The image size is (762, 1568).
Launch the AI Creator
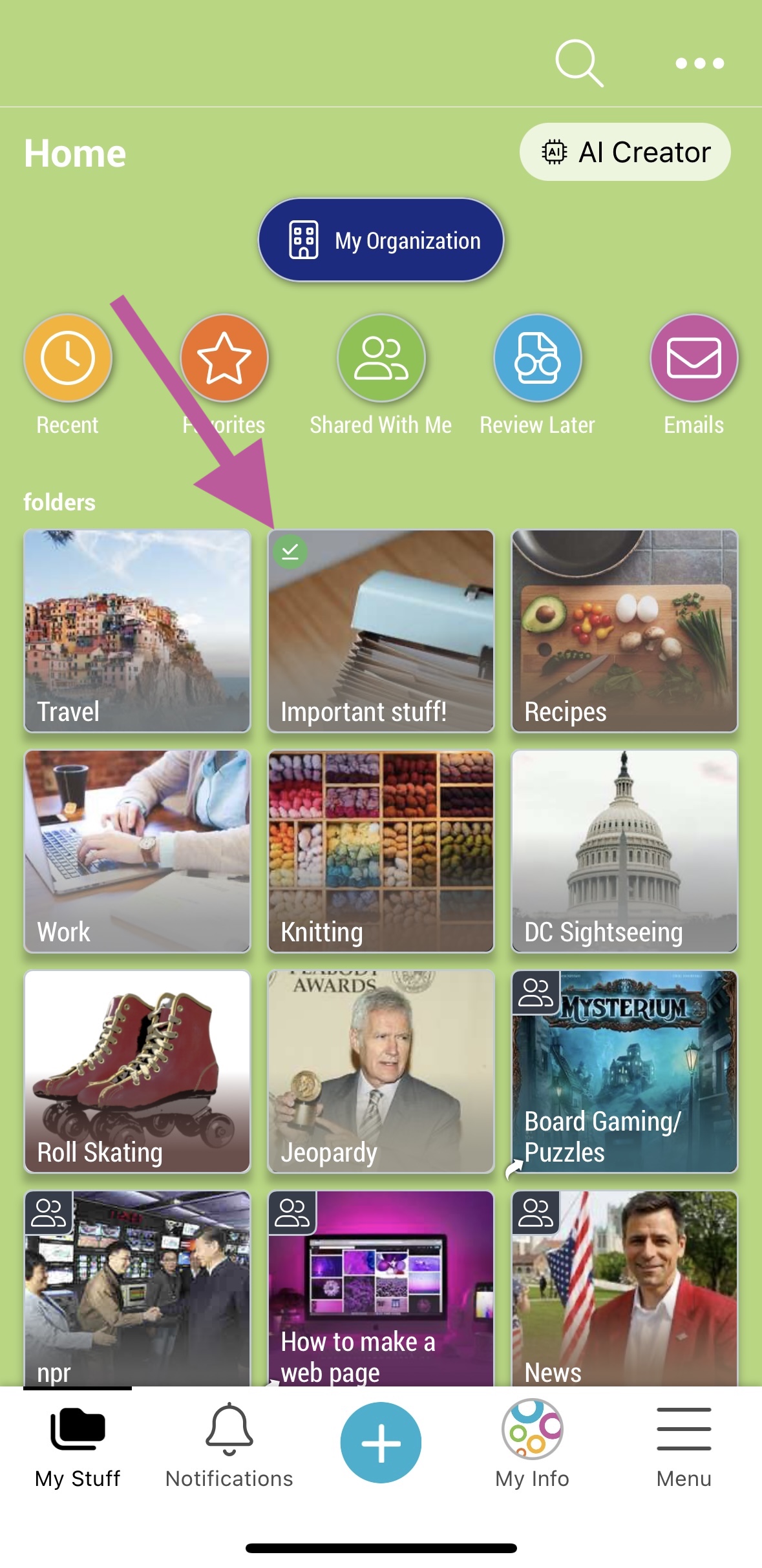pyautogui.click(x=625, y=152)
